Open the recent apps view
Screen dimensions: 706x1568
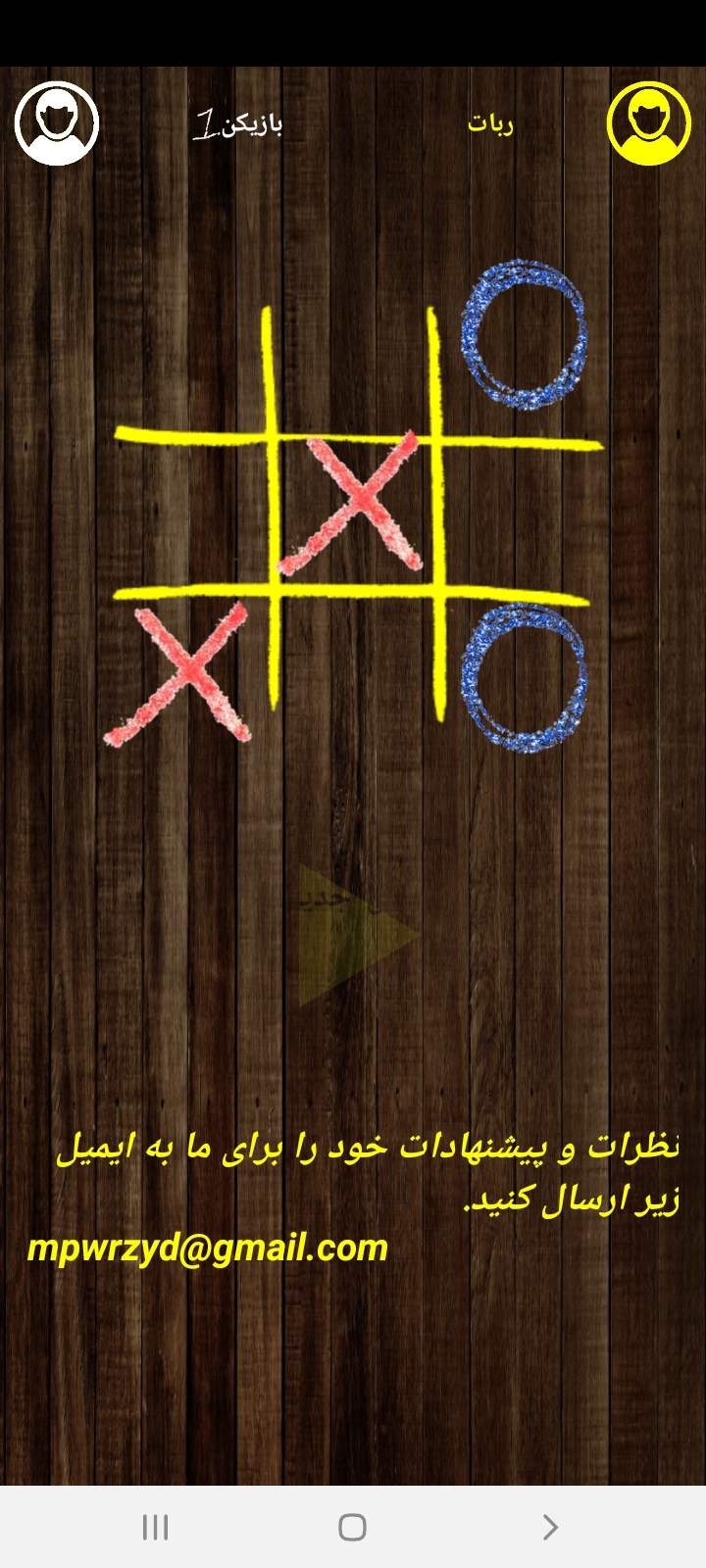coord(155,1527)
